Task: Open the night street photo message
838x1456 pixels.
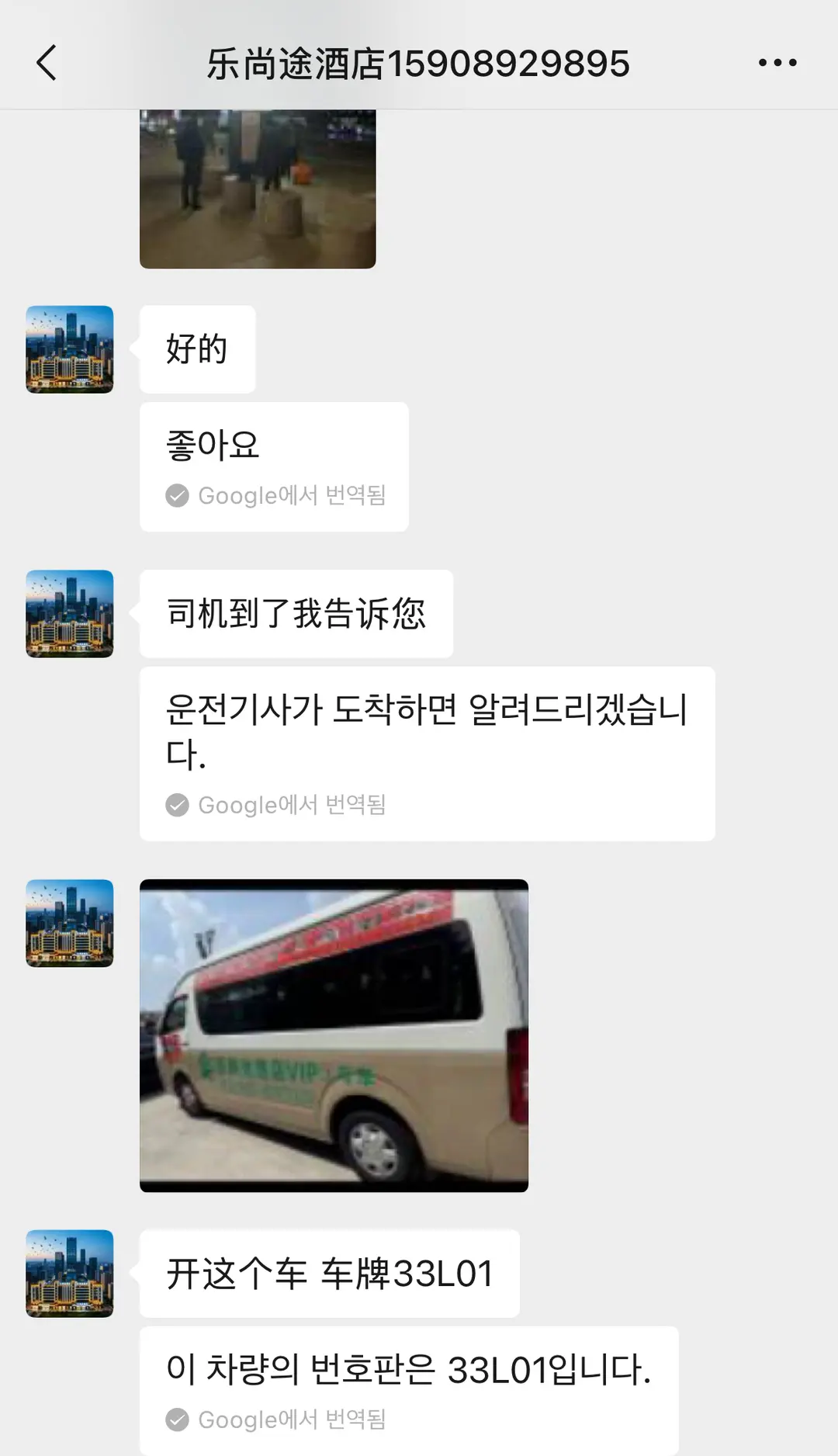Action: click(258, 189)
